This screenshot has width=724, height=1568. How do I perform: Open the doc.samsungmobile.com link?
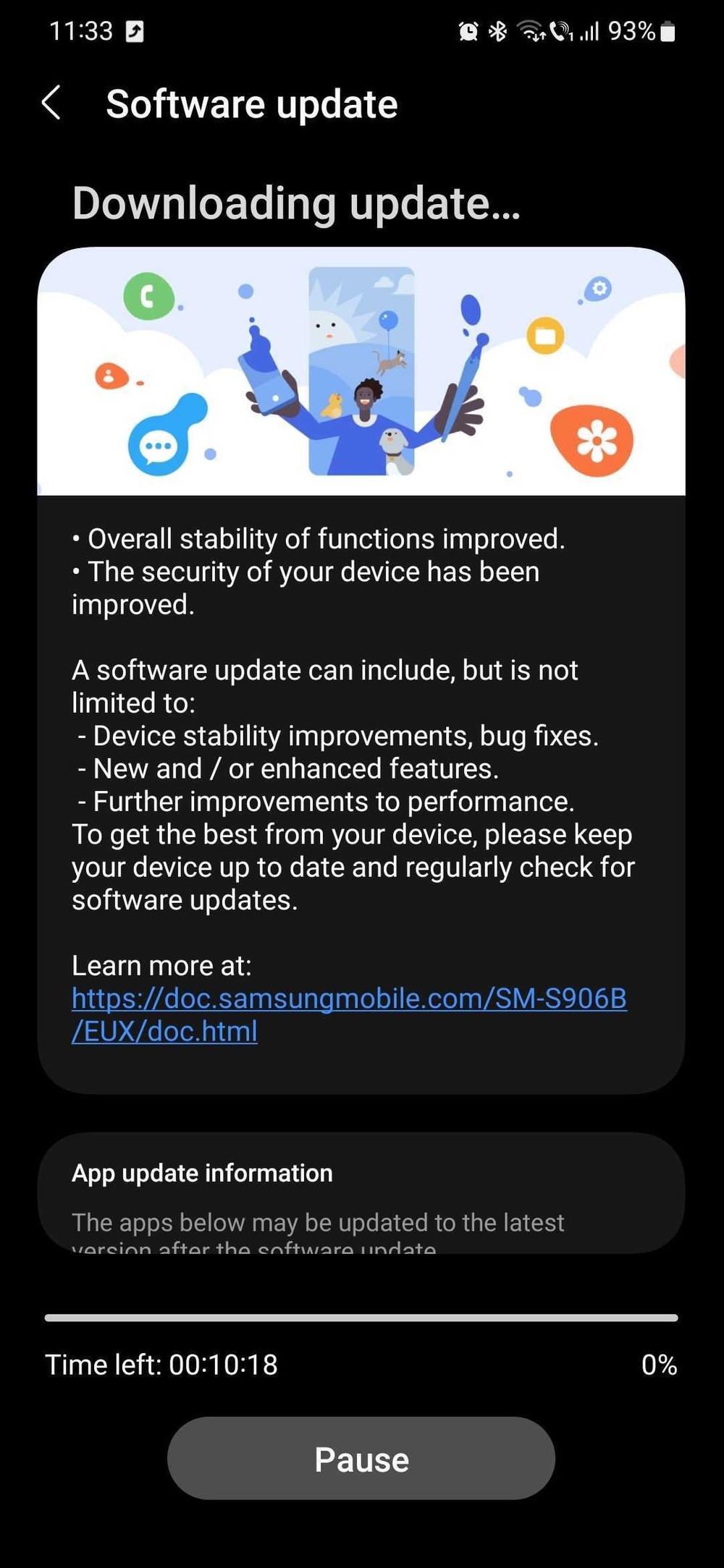point(349,1014)
